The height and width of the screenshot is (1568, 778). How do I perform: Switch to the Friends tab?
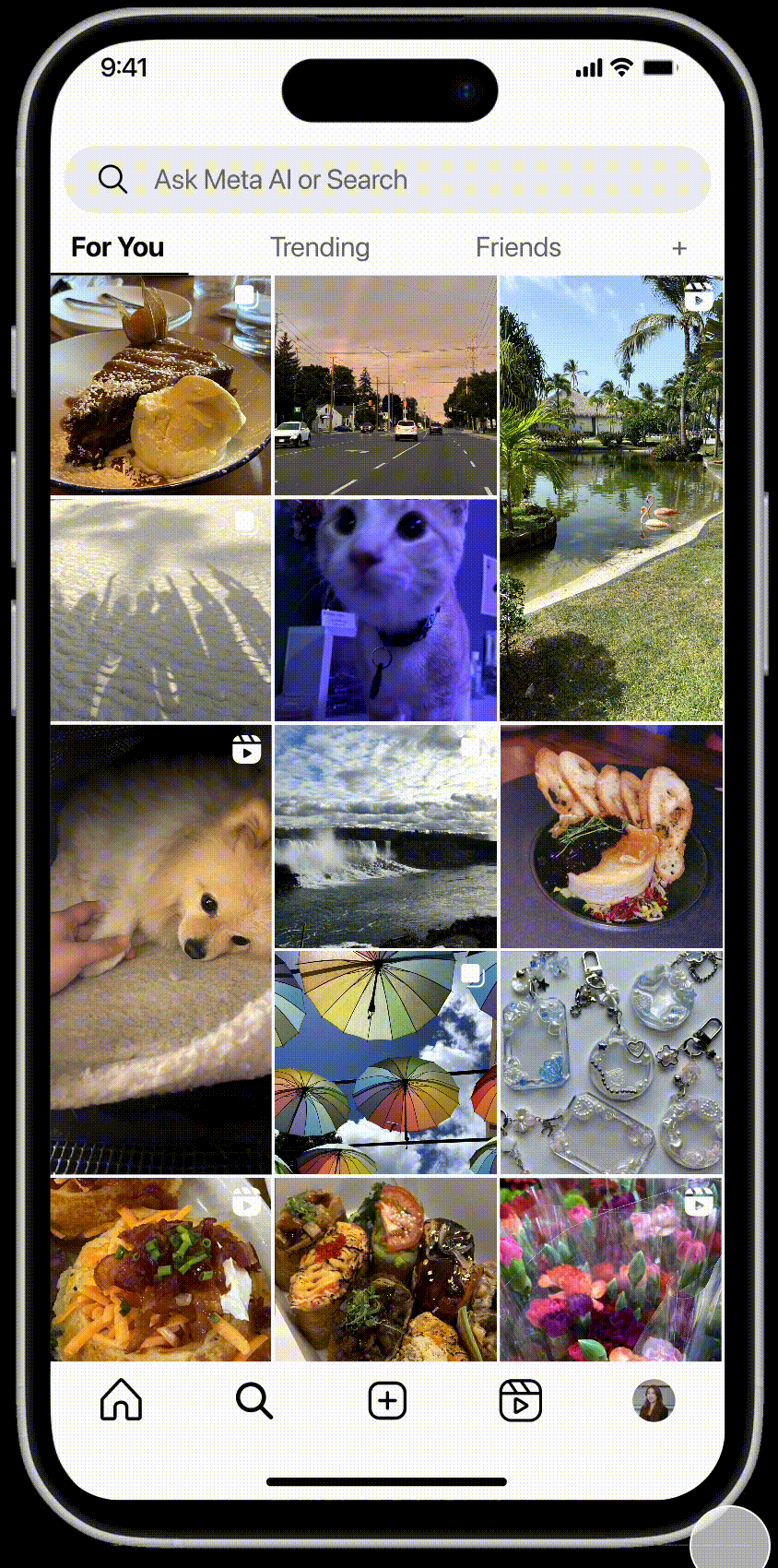(x=518, y=247)
